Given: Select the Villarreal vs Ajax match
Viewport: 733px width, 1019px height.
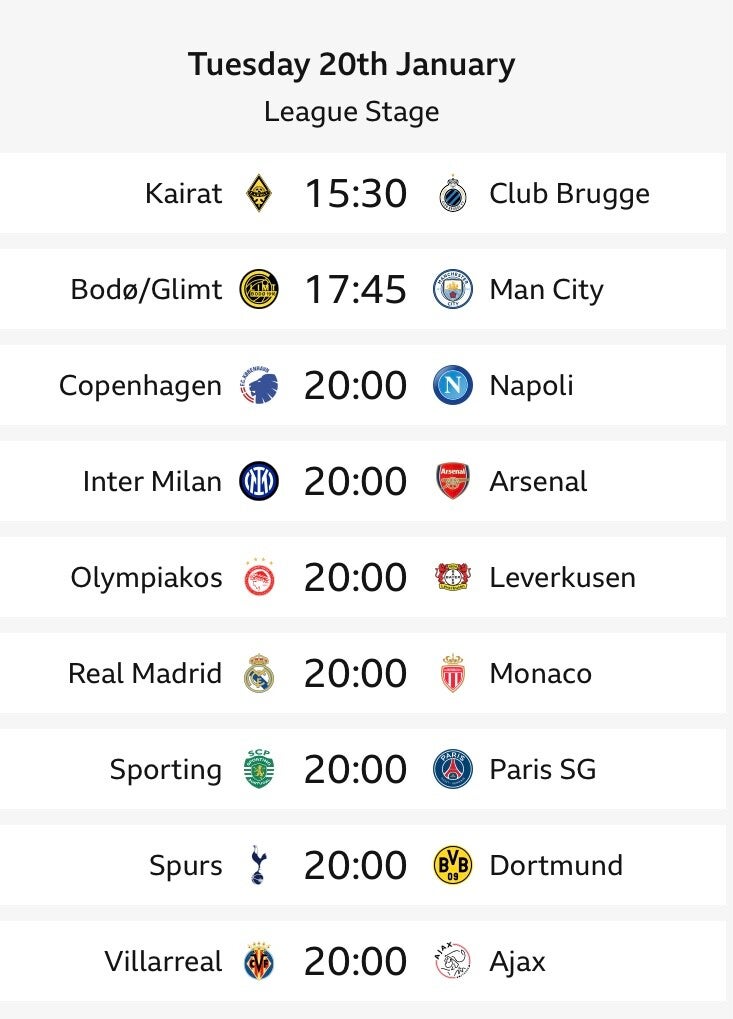Looking at the screenshot, I should [363, 961].
